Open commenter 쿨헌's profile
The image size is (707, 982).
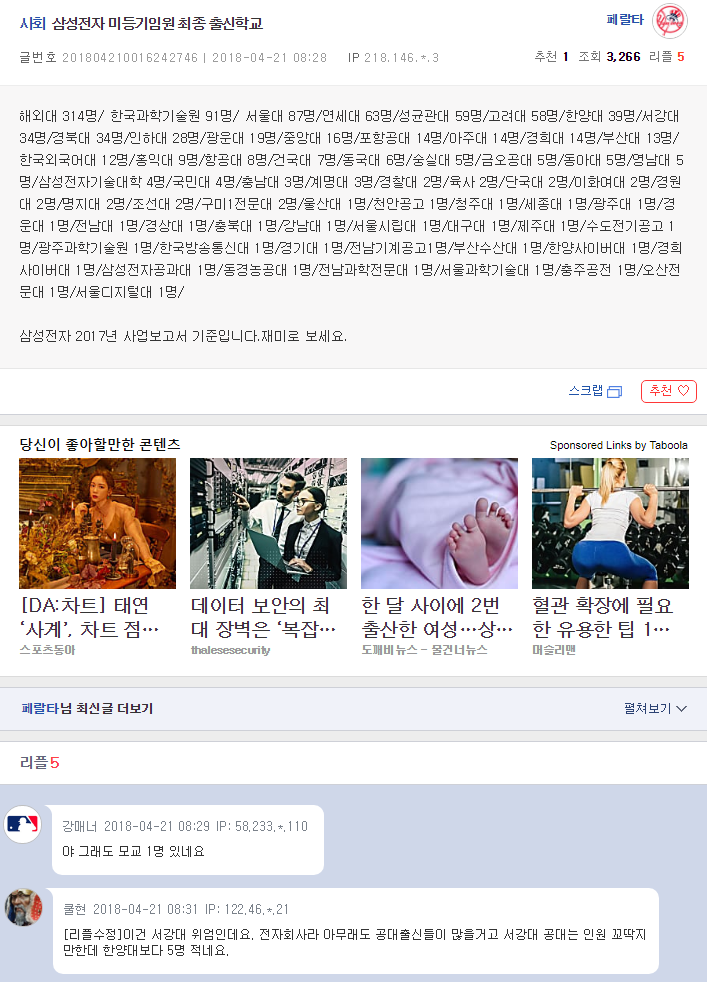coord(74,909)
